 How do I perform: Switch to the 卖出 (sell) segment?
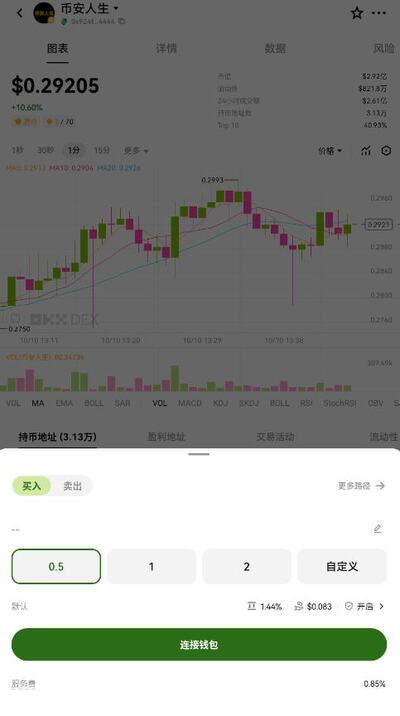coord(72,486)
